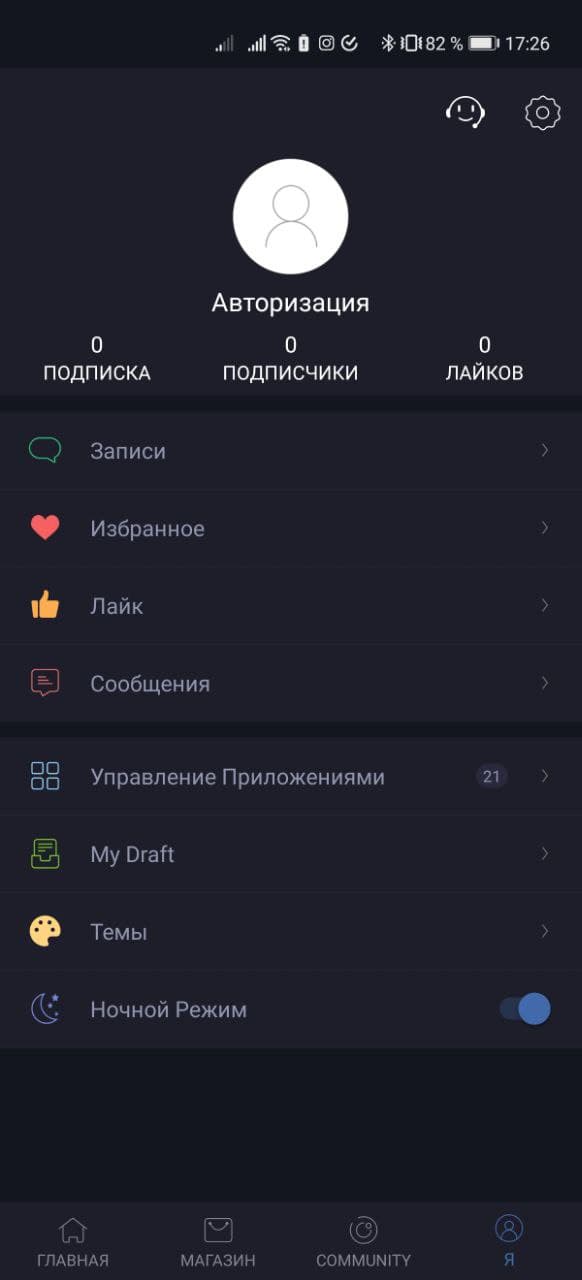Switch to the Community tab
Screen dimensions: 582x1280
(363, 1242)
